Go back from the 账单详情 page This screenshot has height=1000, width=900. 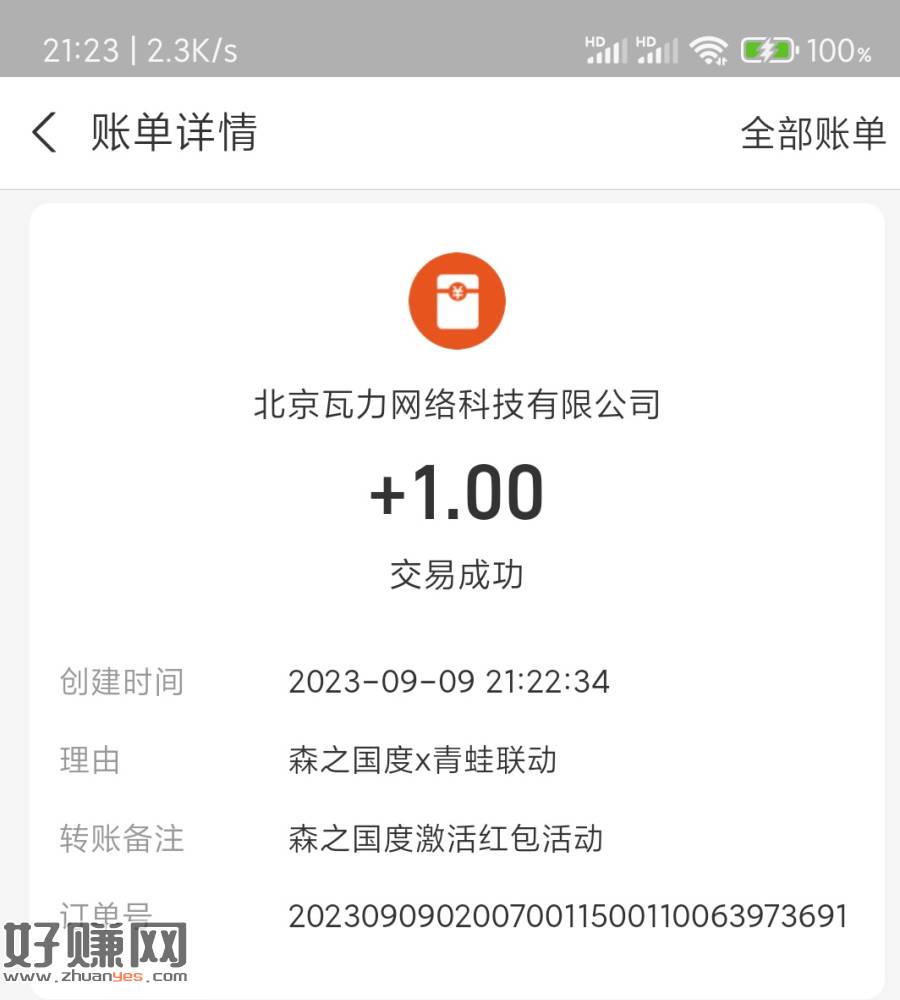44,133
